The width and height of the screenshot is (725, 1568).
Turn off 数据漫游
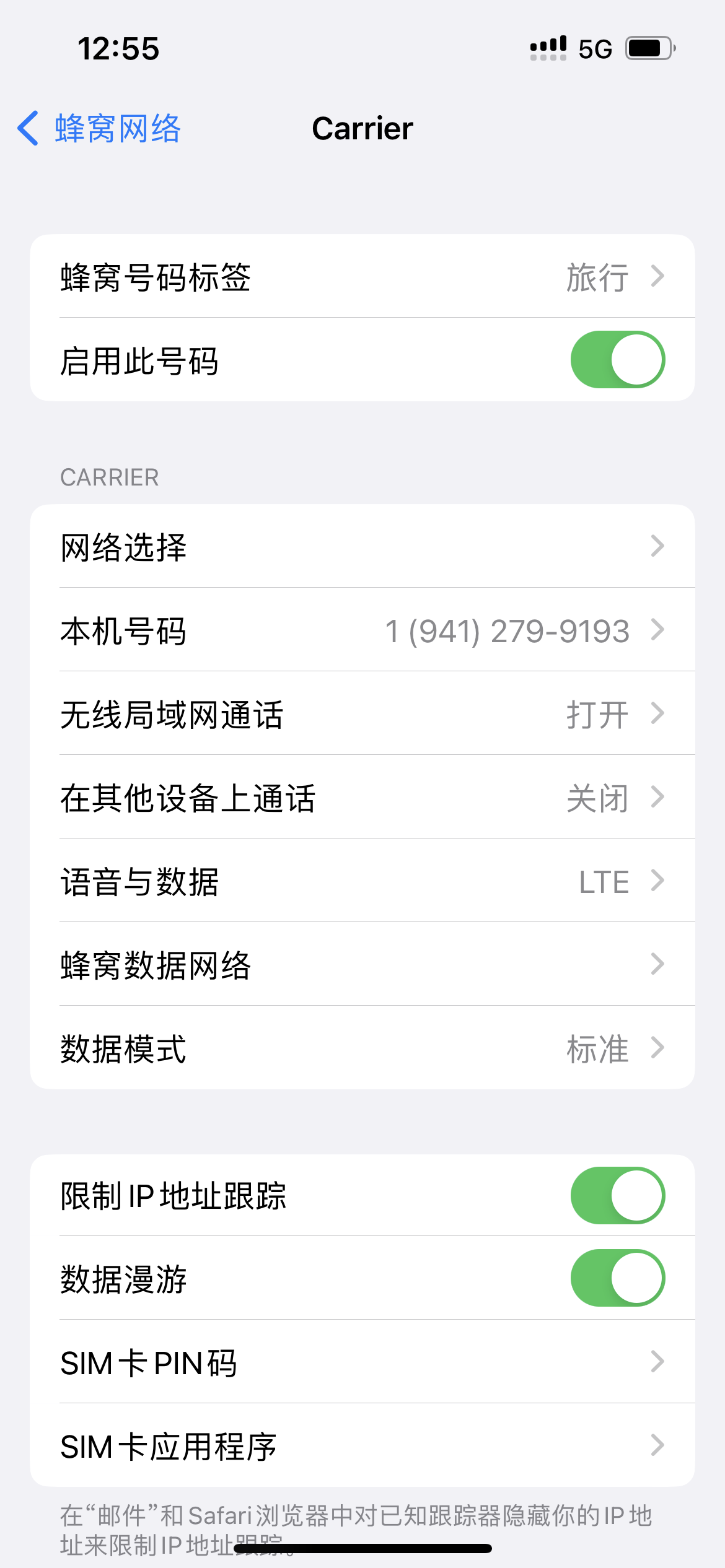617,1278
